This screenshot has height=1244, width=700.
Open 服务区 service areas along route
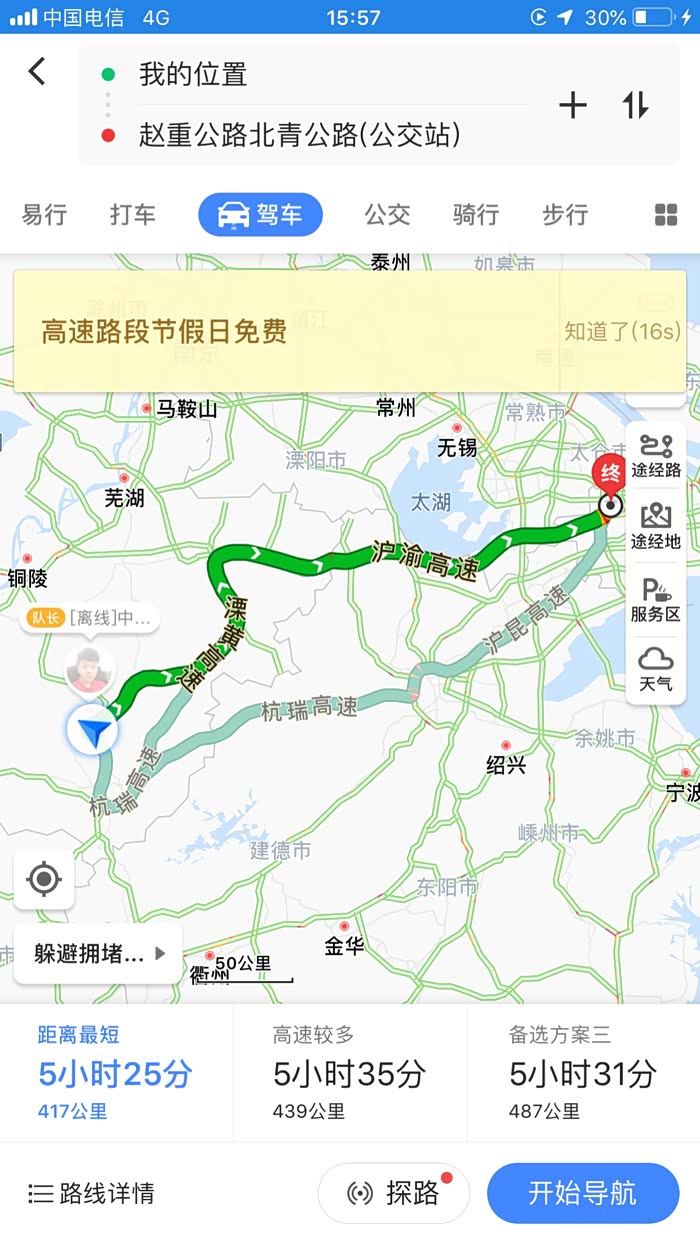coord(656,600)
